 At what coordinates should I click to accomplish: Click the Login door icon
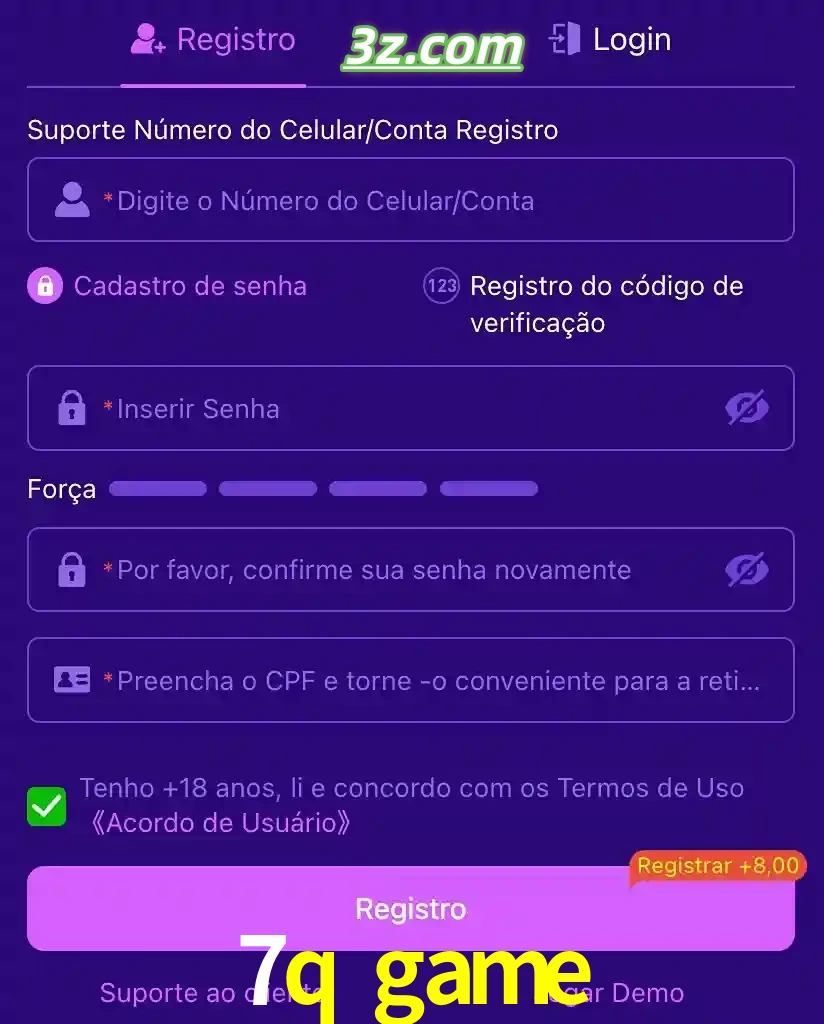click(x=564, y=39)
